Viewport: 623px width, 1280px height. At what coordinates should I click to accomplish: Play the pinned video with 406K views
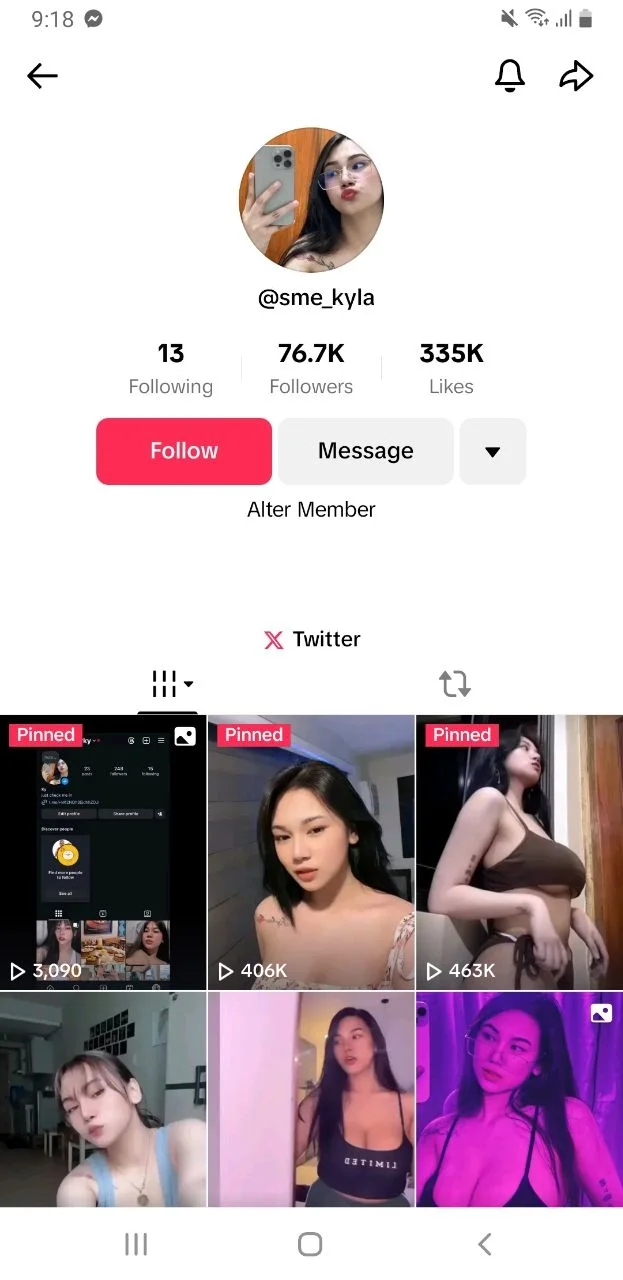coord(311,852)
